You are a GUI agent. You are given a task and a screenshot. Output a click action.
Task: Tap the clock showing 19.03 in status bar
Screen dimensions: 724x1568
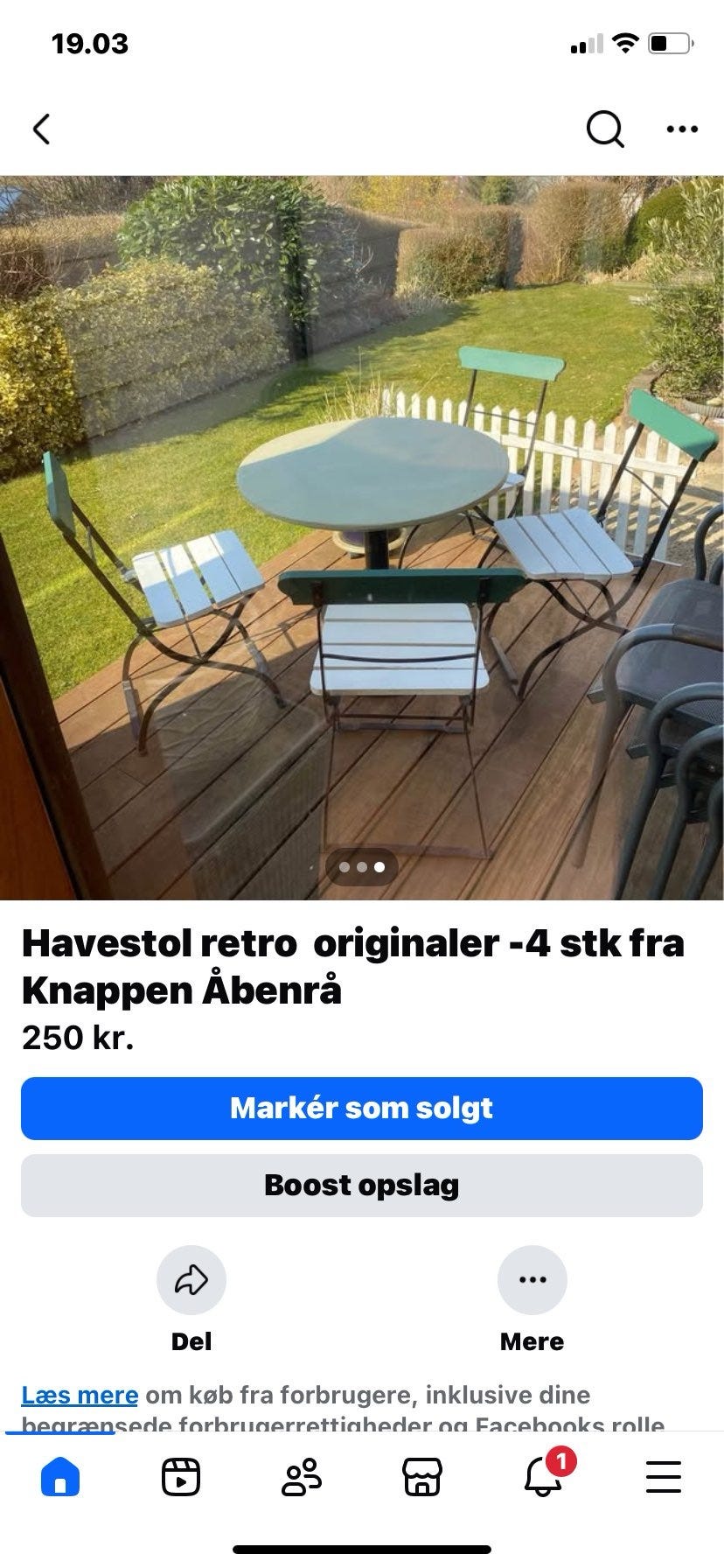tap(88, 43)
